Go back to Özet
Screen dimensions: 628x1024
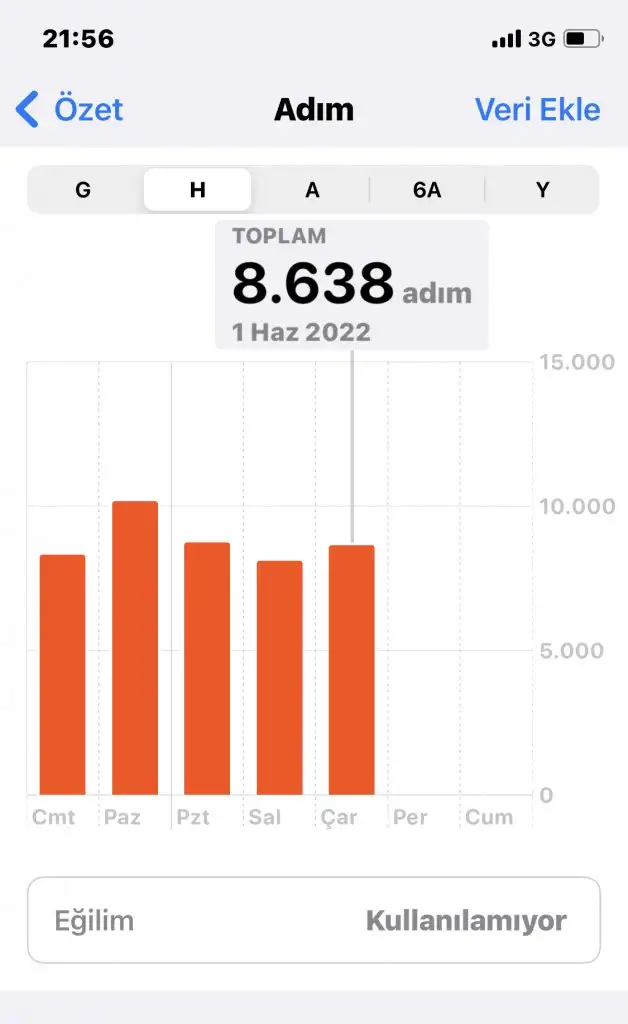tap(70, 109)
